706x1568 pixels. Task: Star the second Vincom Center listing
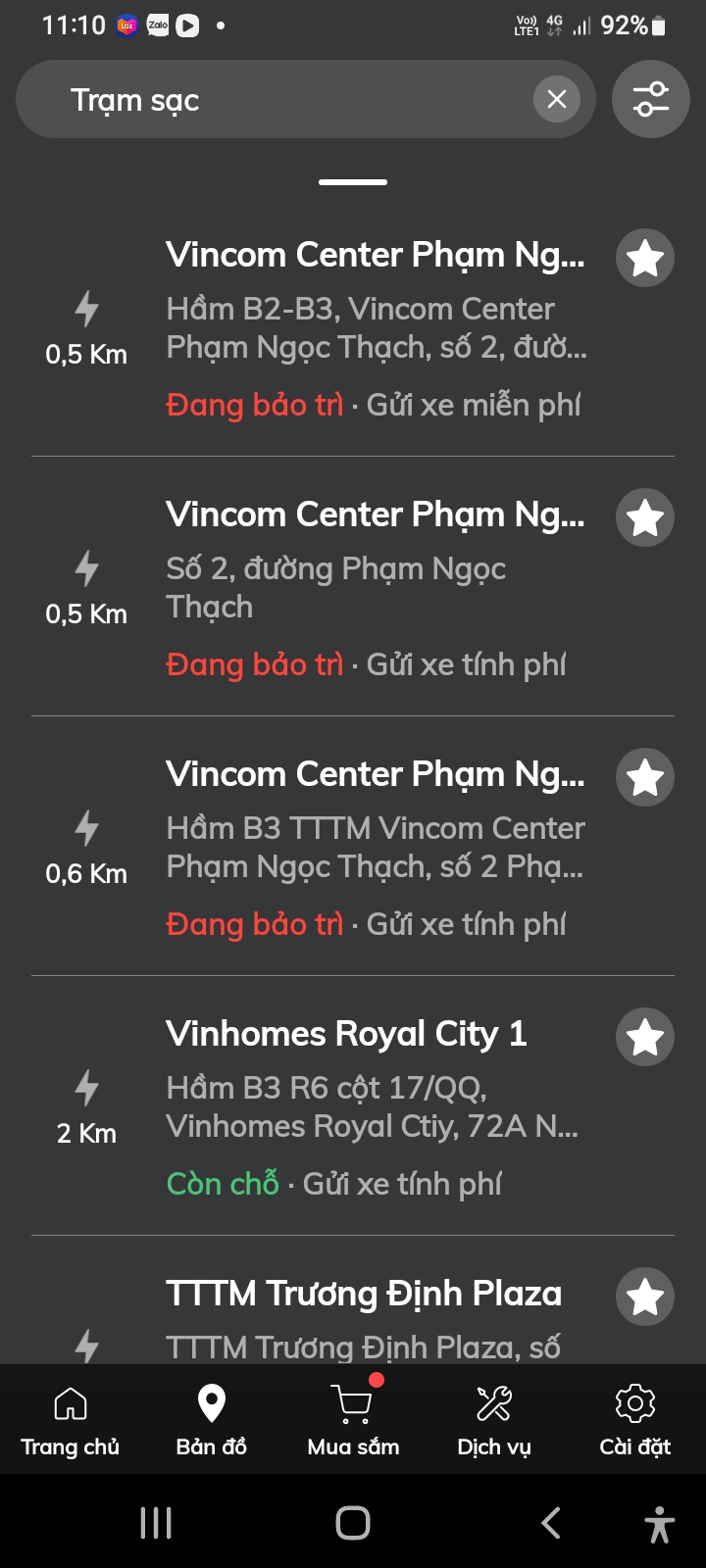tap(644, 517)
